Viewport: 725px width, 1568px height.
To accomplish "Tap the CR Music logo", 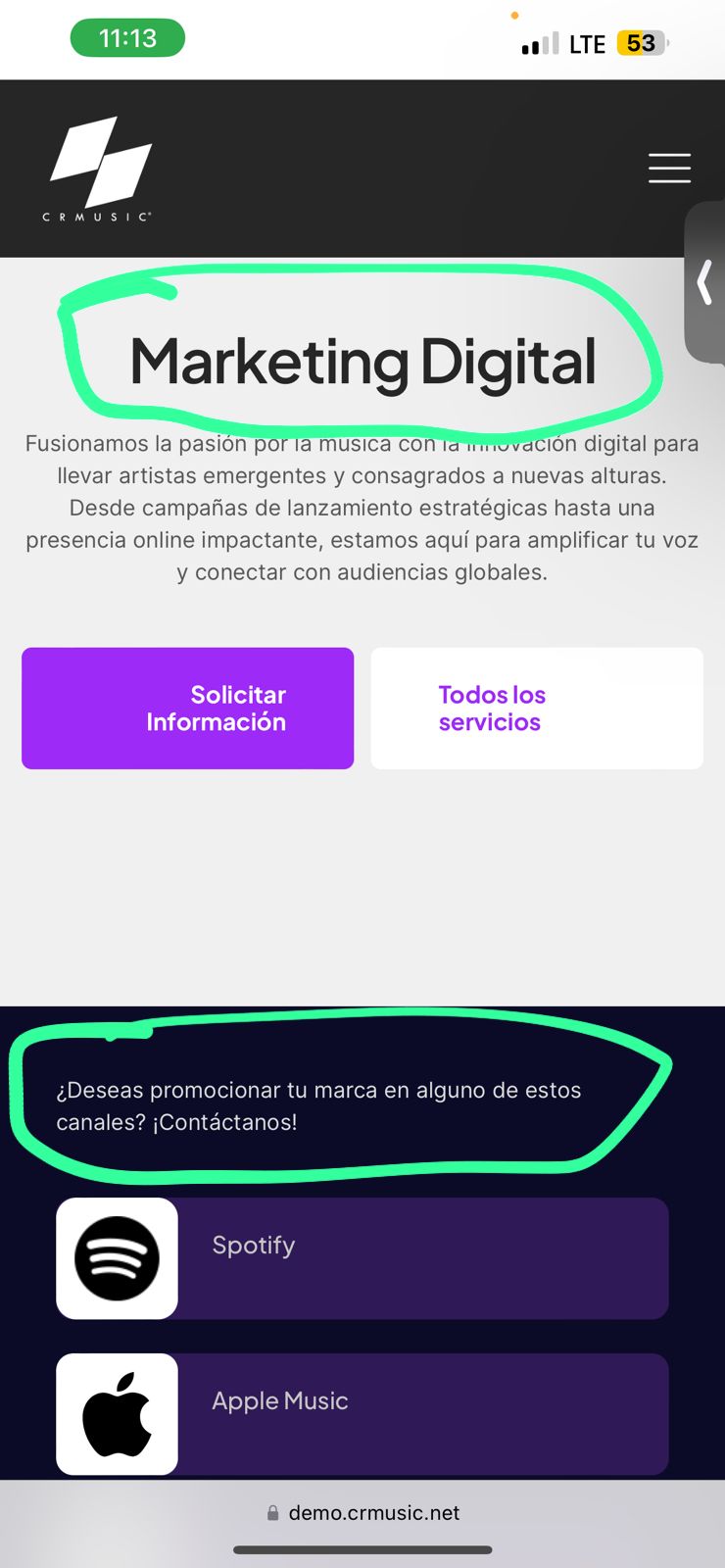I will 99,169.
